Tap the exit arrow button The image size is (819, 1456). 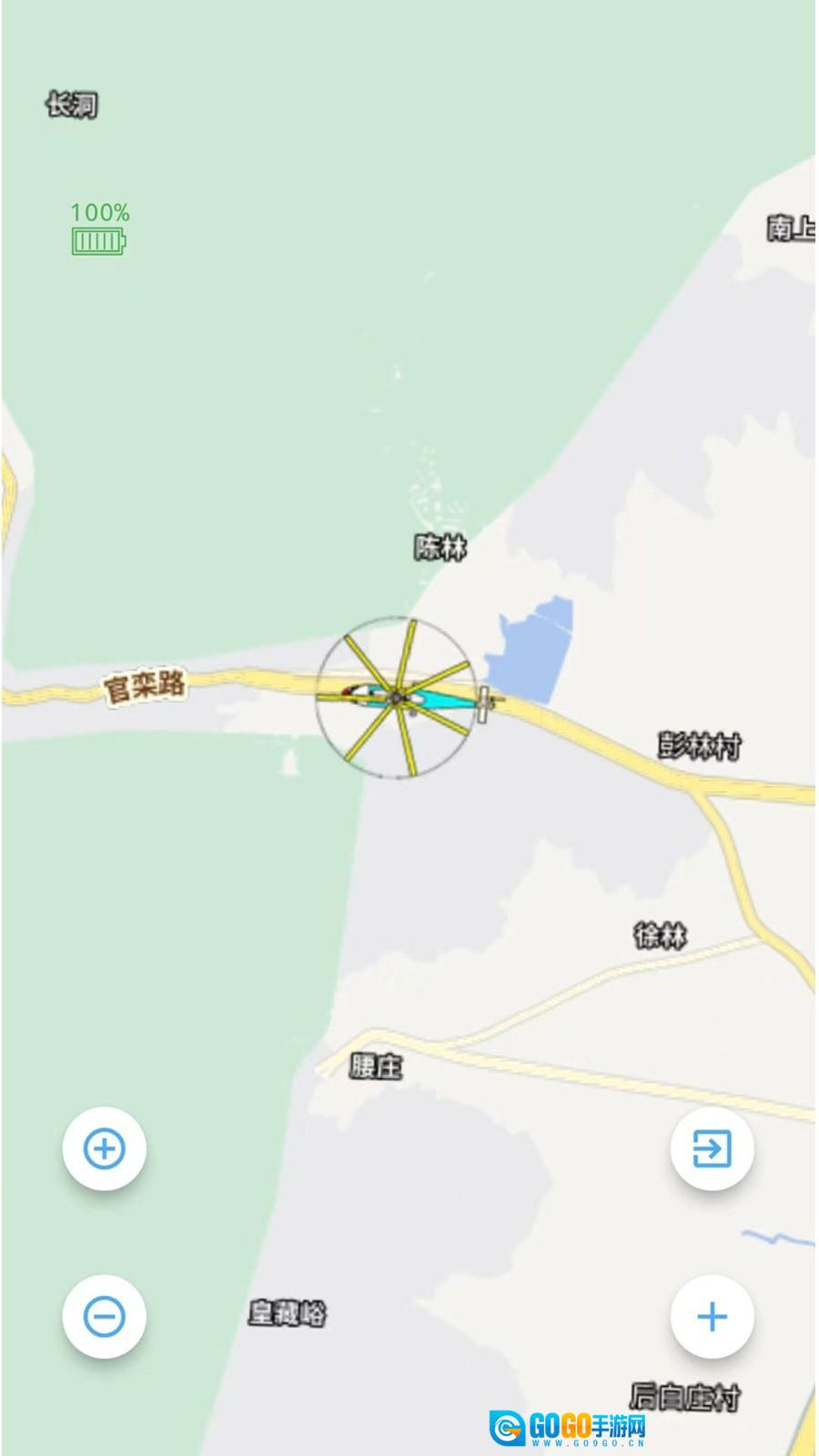tap(712, 1148)
